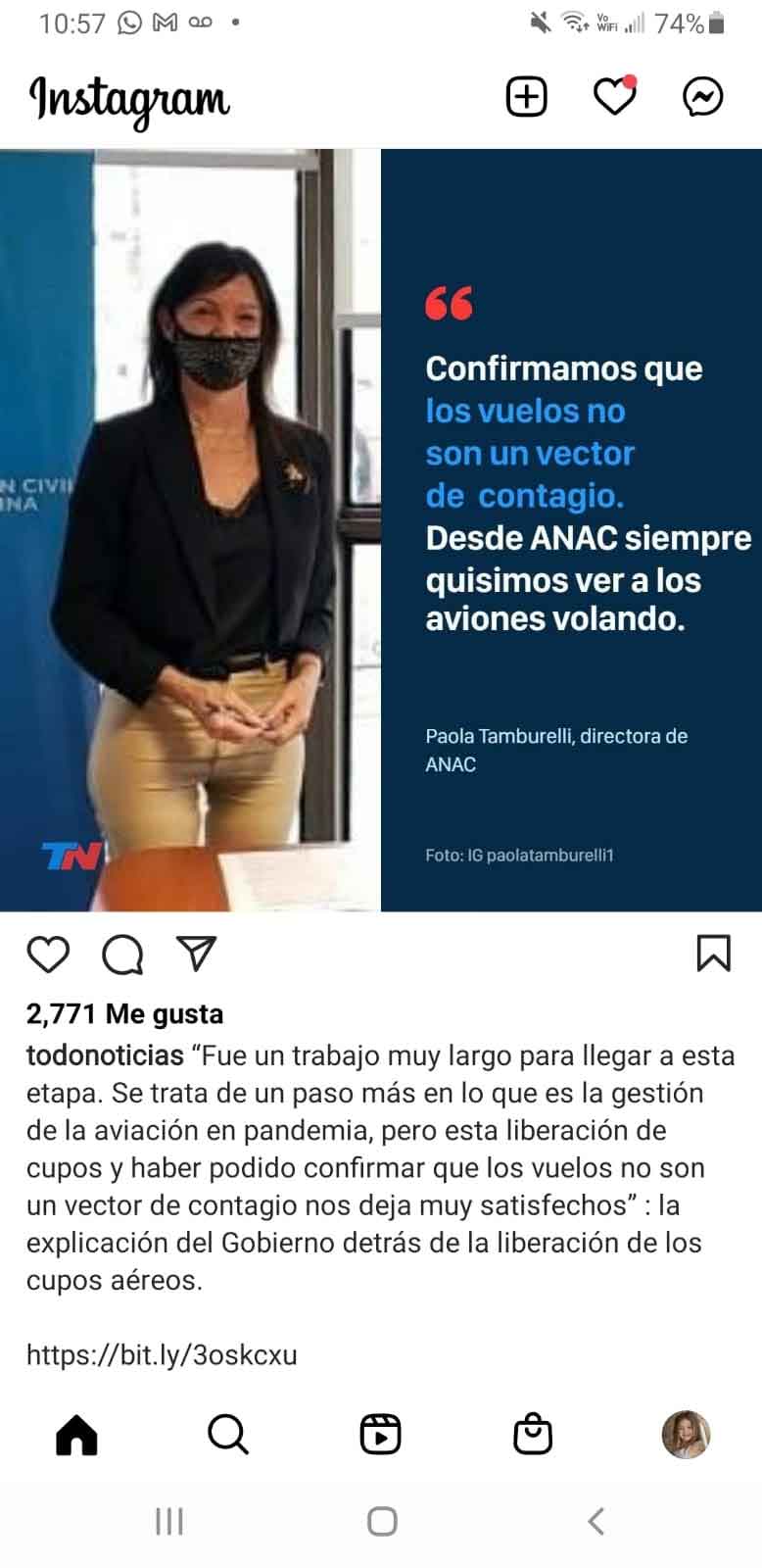Create a new post with plus icon

pos(526,97)
